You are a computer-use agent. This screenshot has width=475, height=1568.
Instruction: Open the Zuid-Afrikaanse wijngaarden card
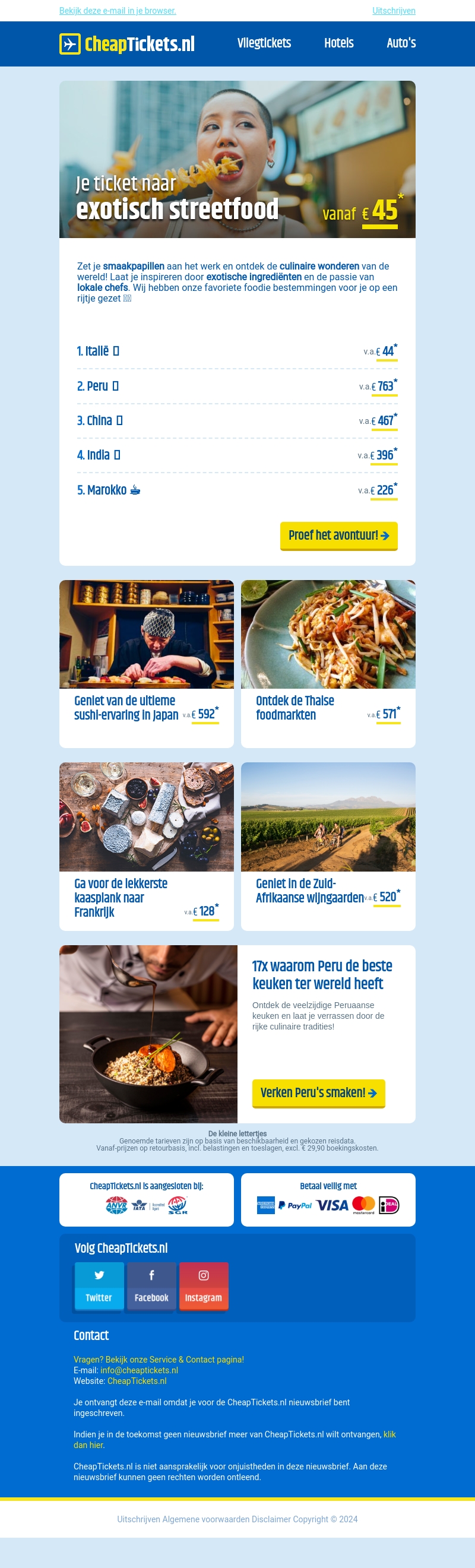point(328,845)
